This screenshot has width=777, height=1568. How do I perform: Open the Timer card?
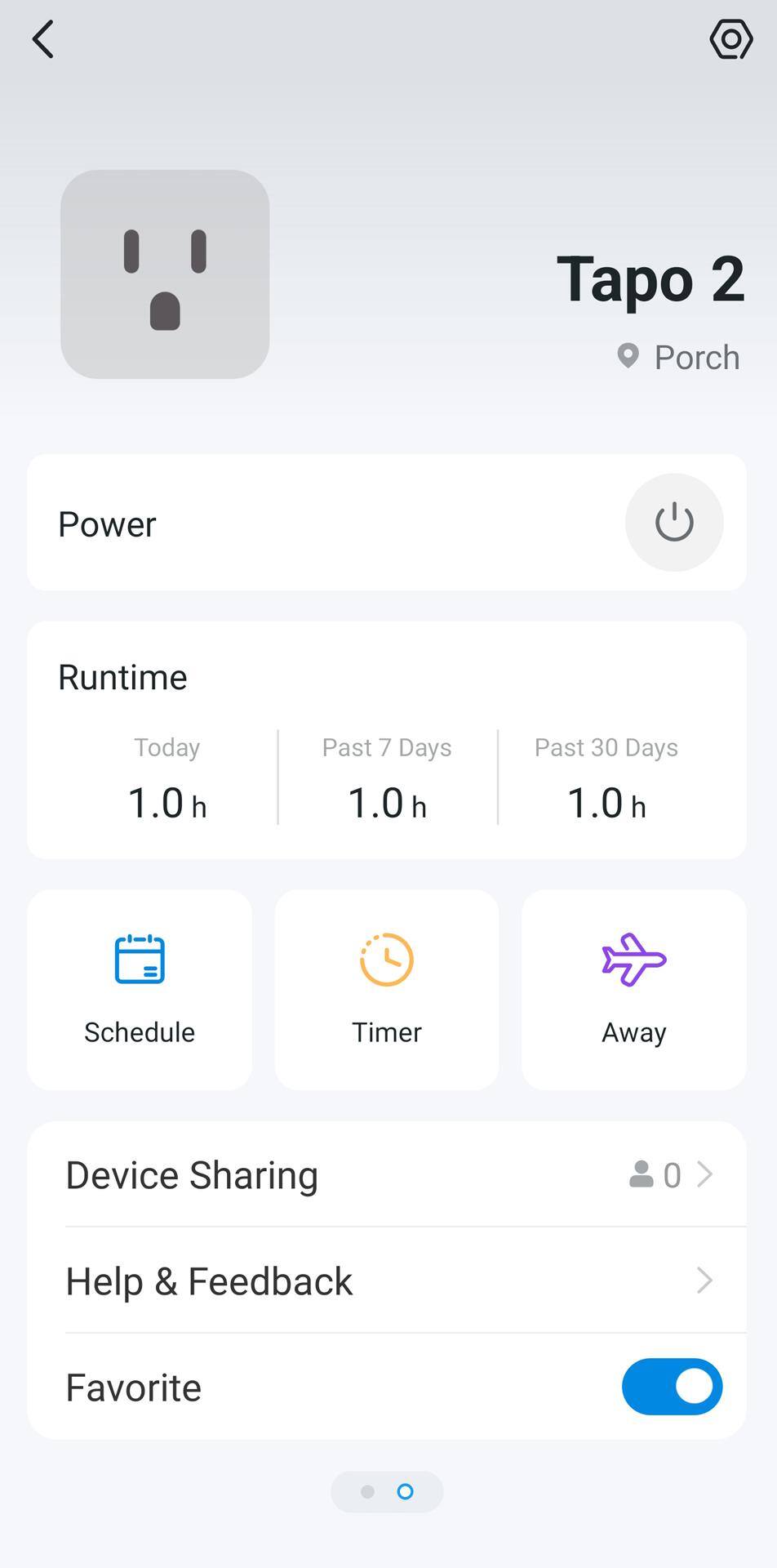(x=387, y=990)
